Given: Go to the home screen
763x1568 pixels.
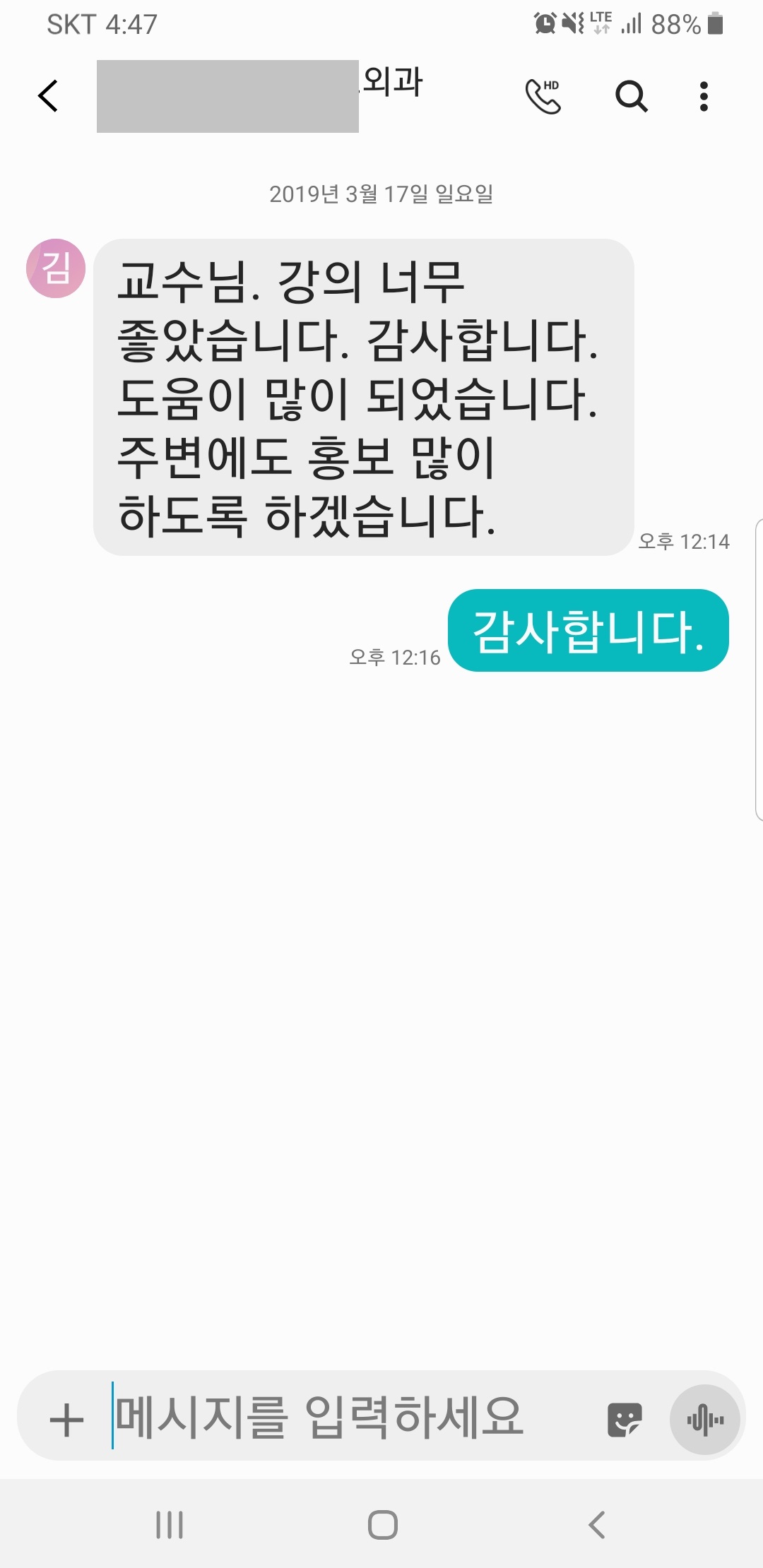Looking at the screenshot, I should point(382,1524).
